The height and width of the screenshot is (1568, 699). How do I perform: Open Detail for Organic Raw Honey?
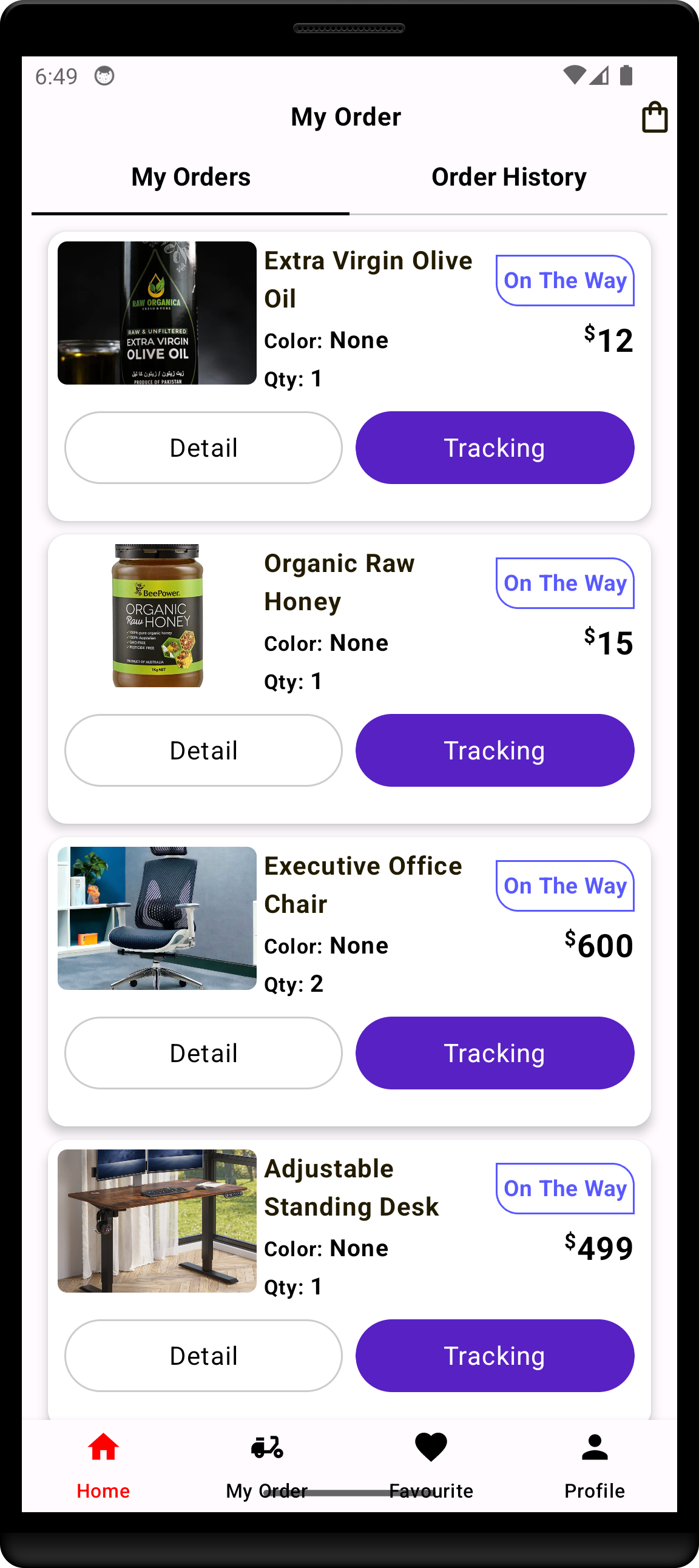[x=203, y=750]
